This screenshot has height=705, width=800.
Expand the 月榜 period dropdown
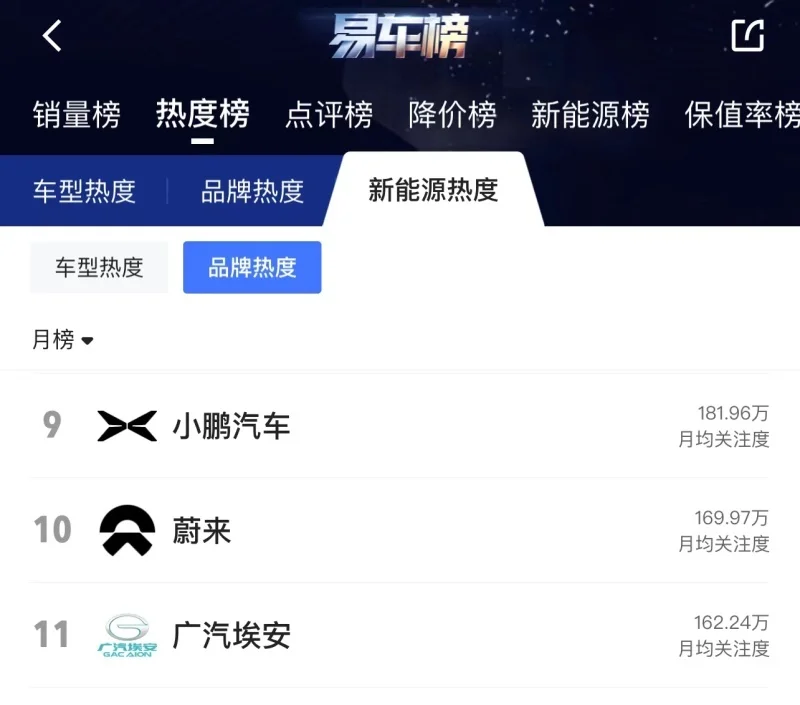[x=62, y=340]
